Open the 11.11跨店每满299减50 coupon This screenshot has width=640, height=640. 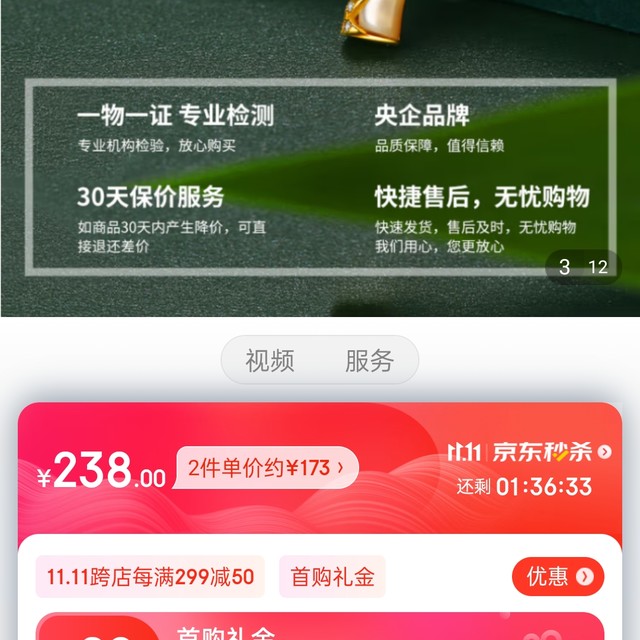(150, 577)
